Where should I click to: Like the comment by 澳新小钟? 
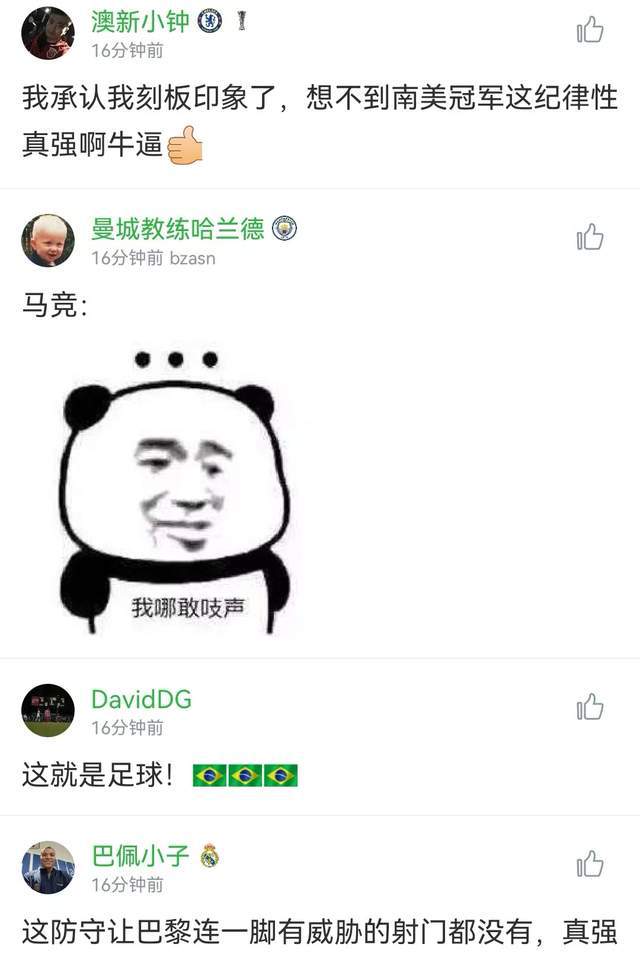(x=590, y=31)
